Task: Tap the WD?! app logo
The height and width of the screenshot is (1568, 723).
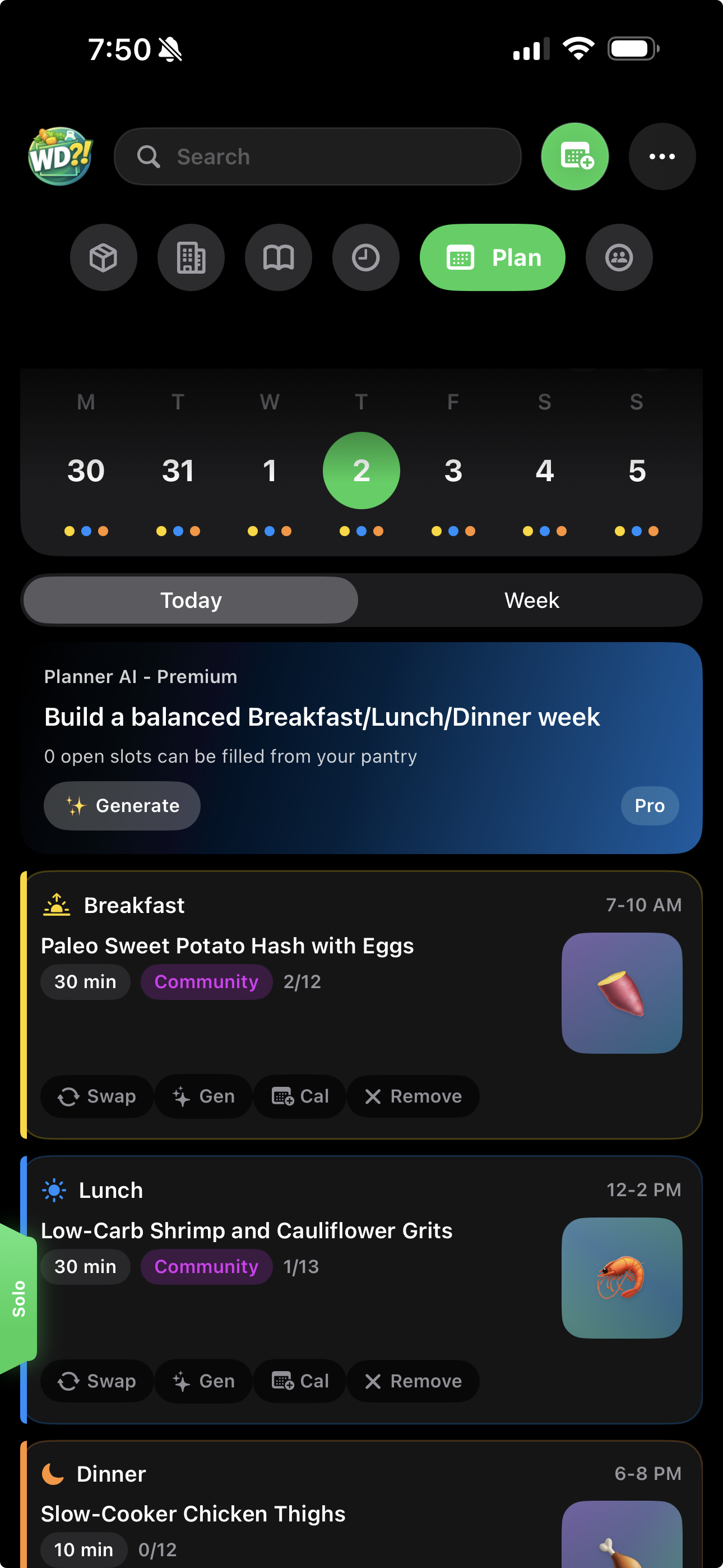Action: tap(61, 156)
